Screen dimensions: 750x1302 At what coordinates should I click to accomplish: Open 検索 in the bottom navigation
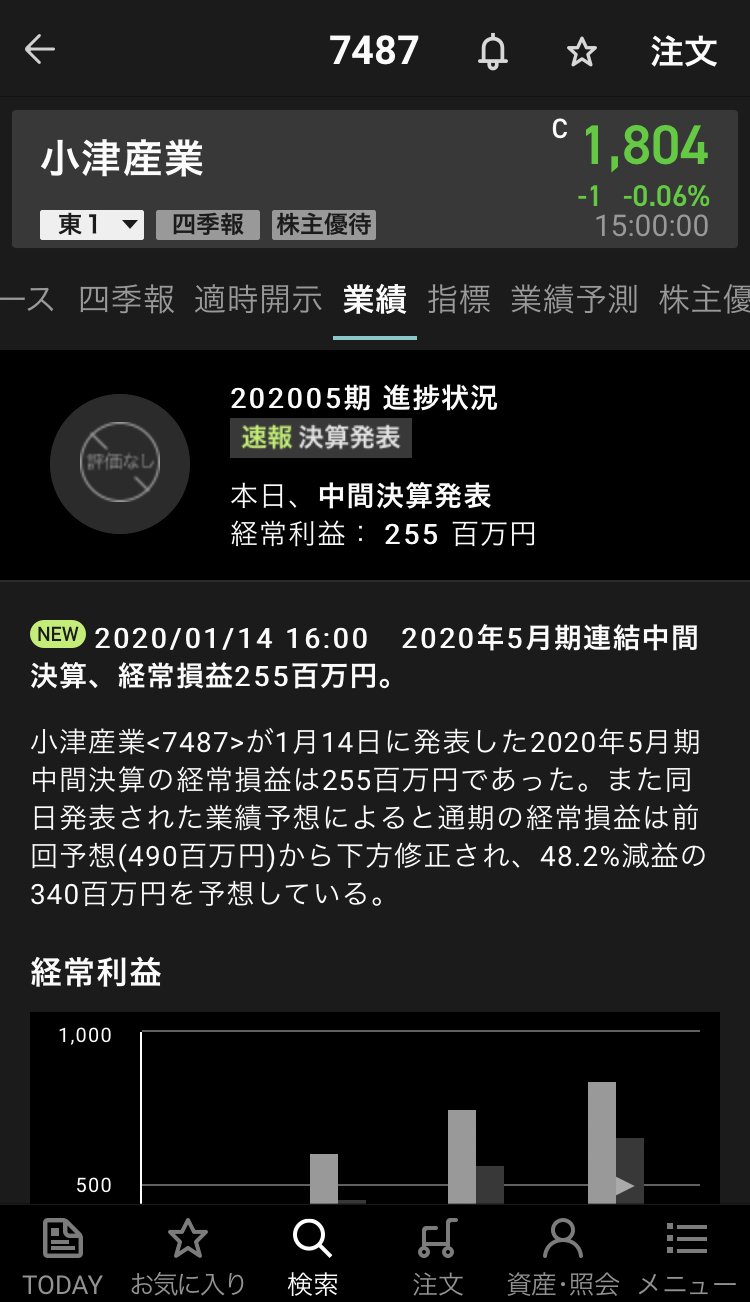click(312, 1254)
